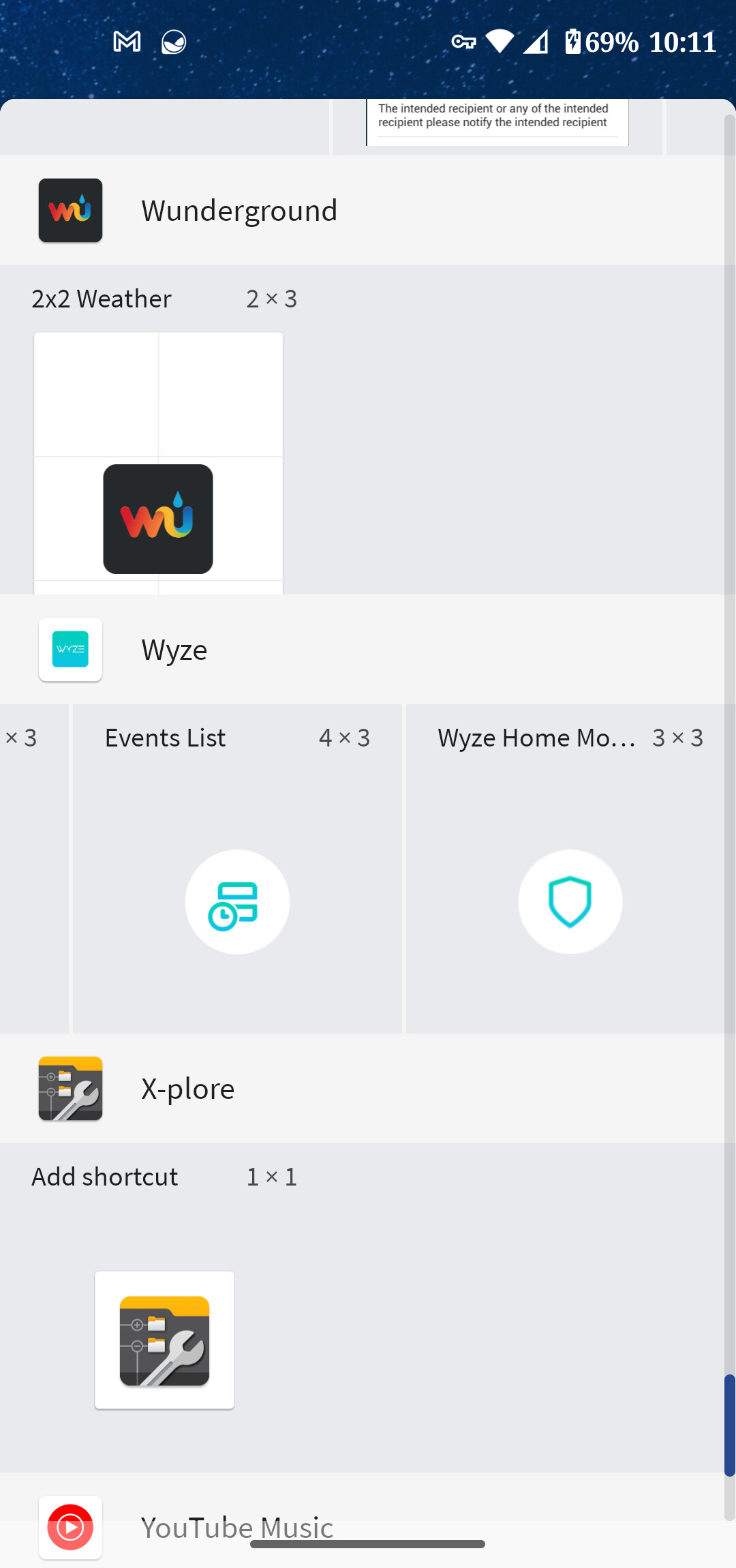Select the email widget preview at top
736x1568 pixels.
(497, 123)
